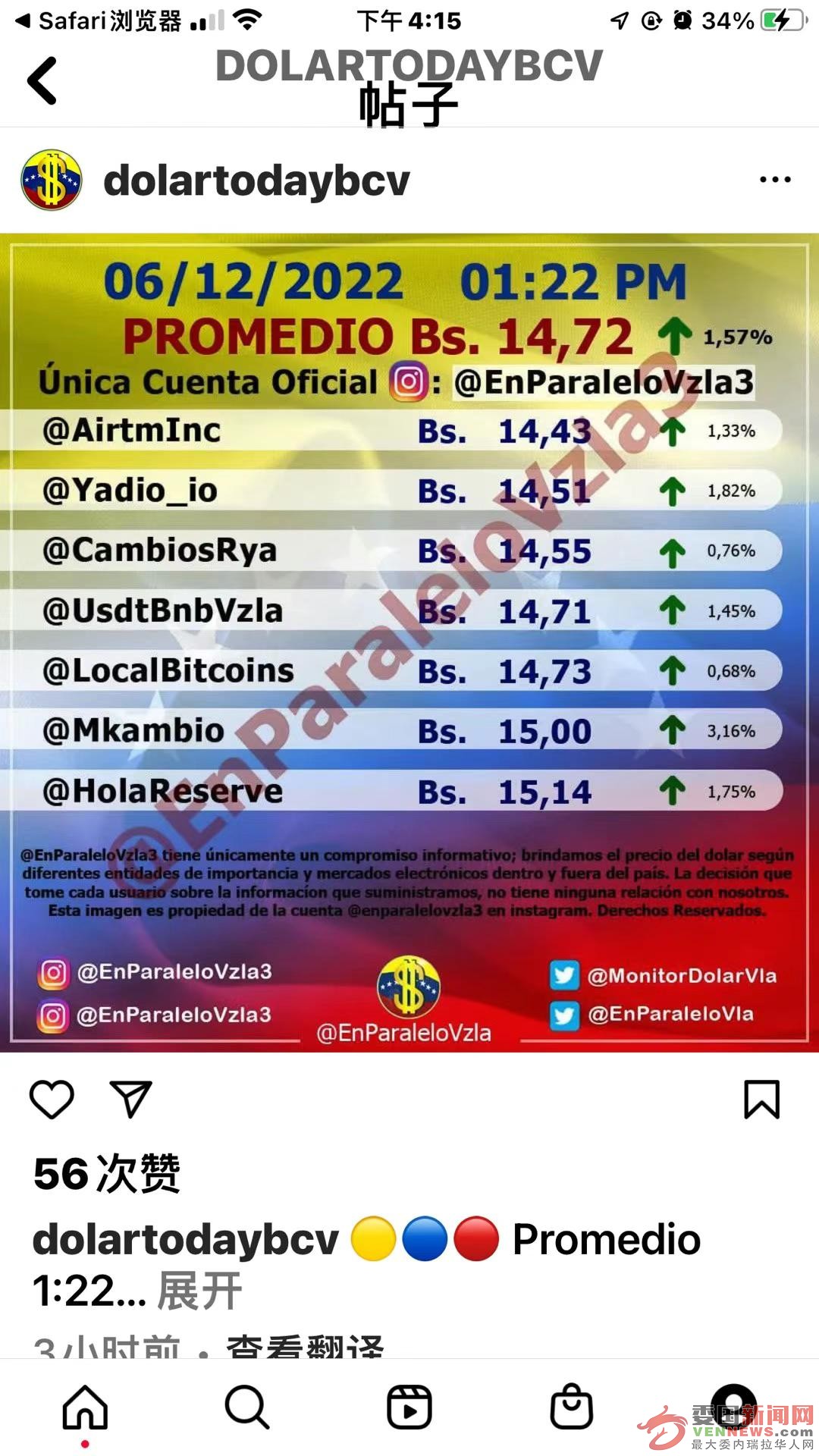Switch to the Home tab

point(85,1407)
